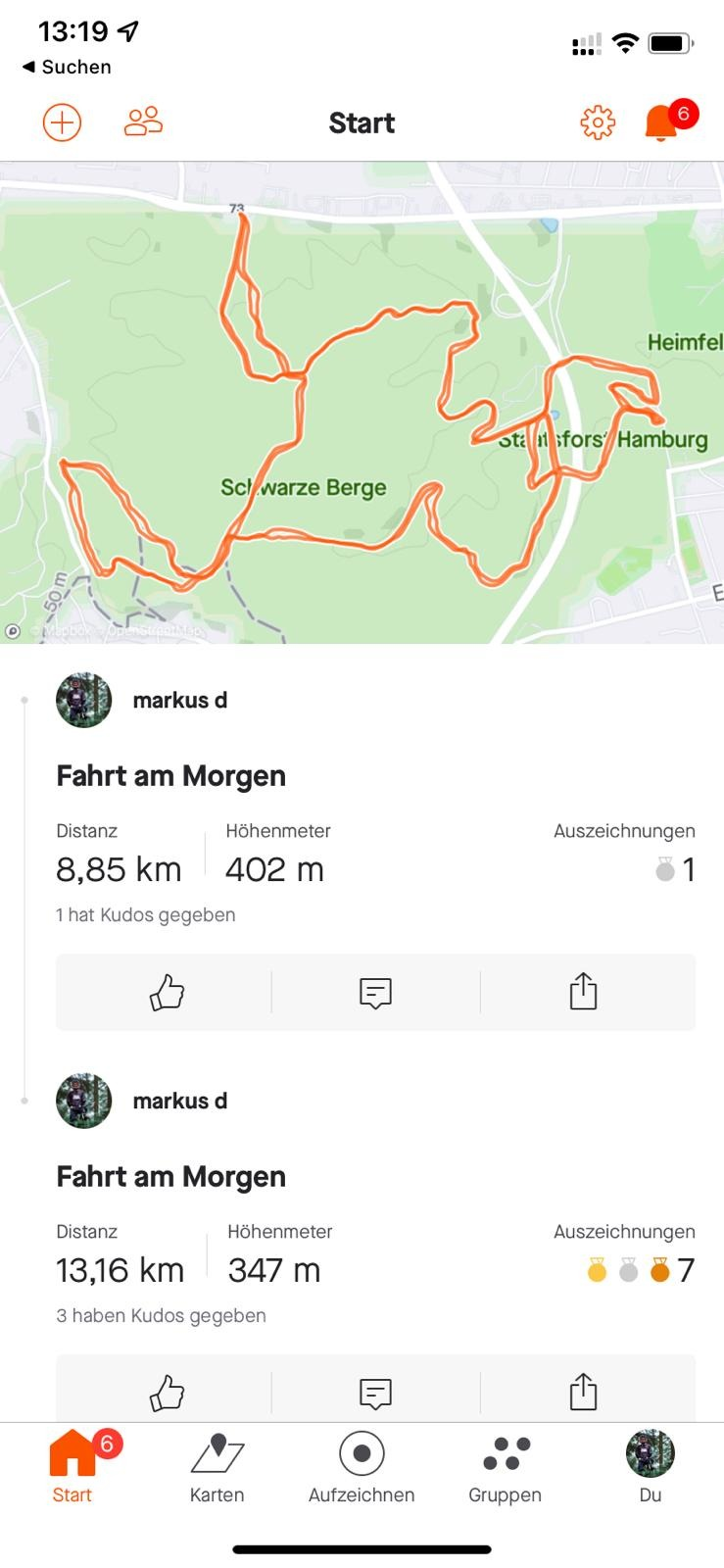Open the find friends icon
724x1568 pixels.
pos(143,122)
